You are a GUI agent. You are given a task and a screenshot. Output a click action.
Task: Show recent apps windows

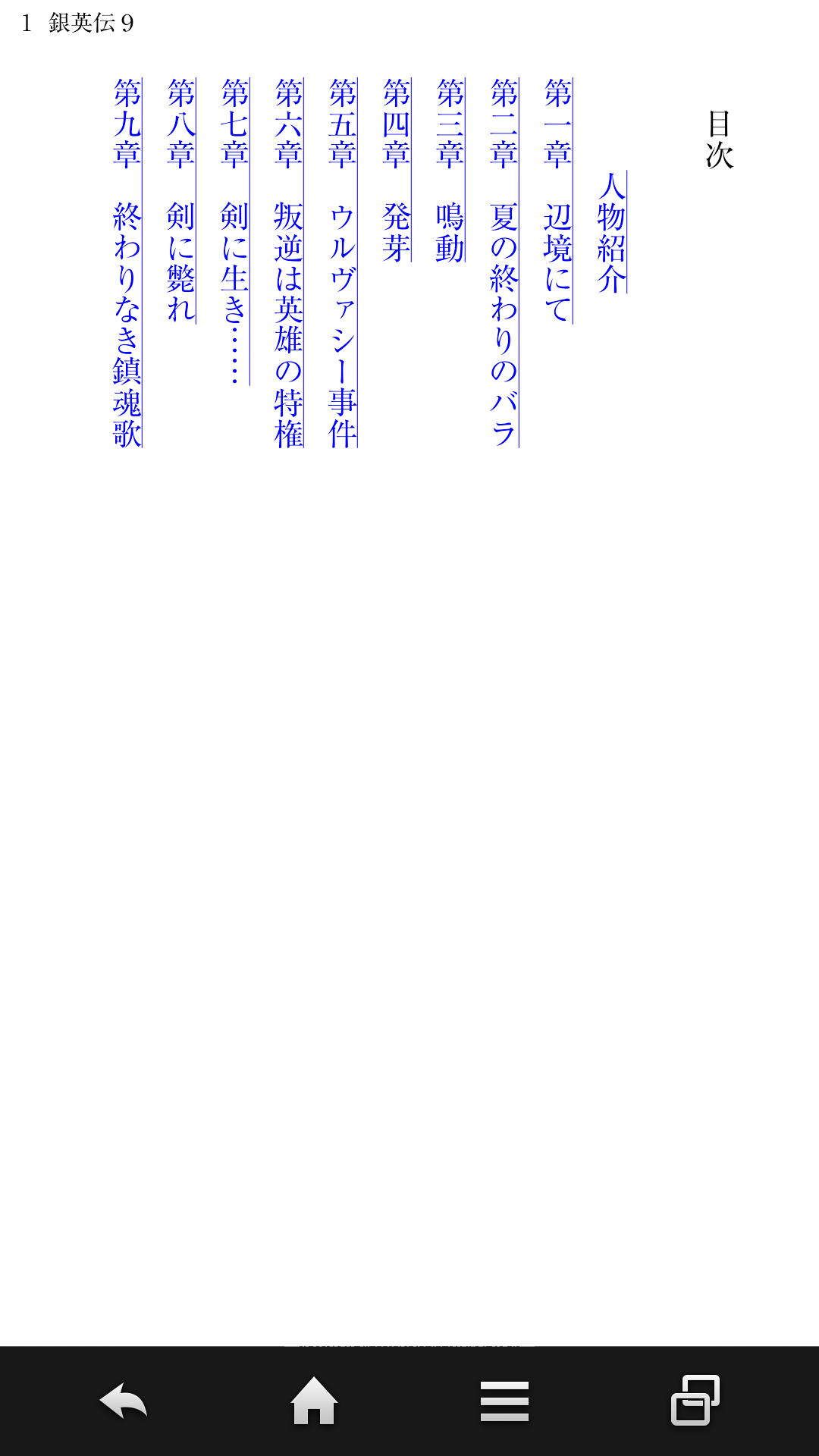[695, 1401]
